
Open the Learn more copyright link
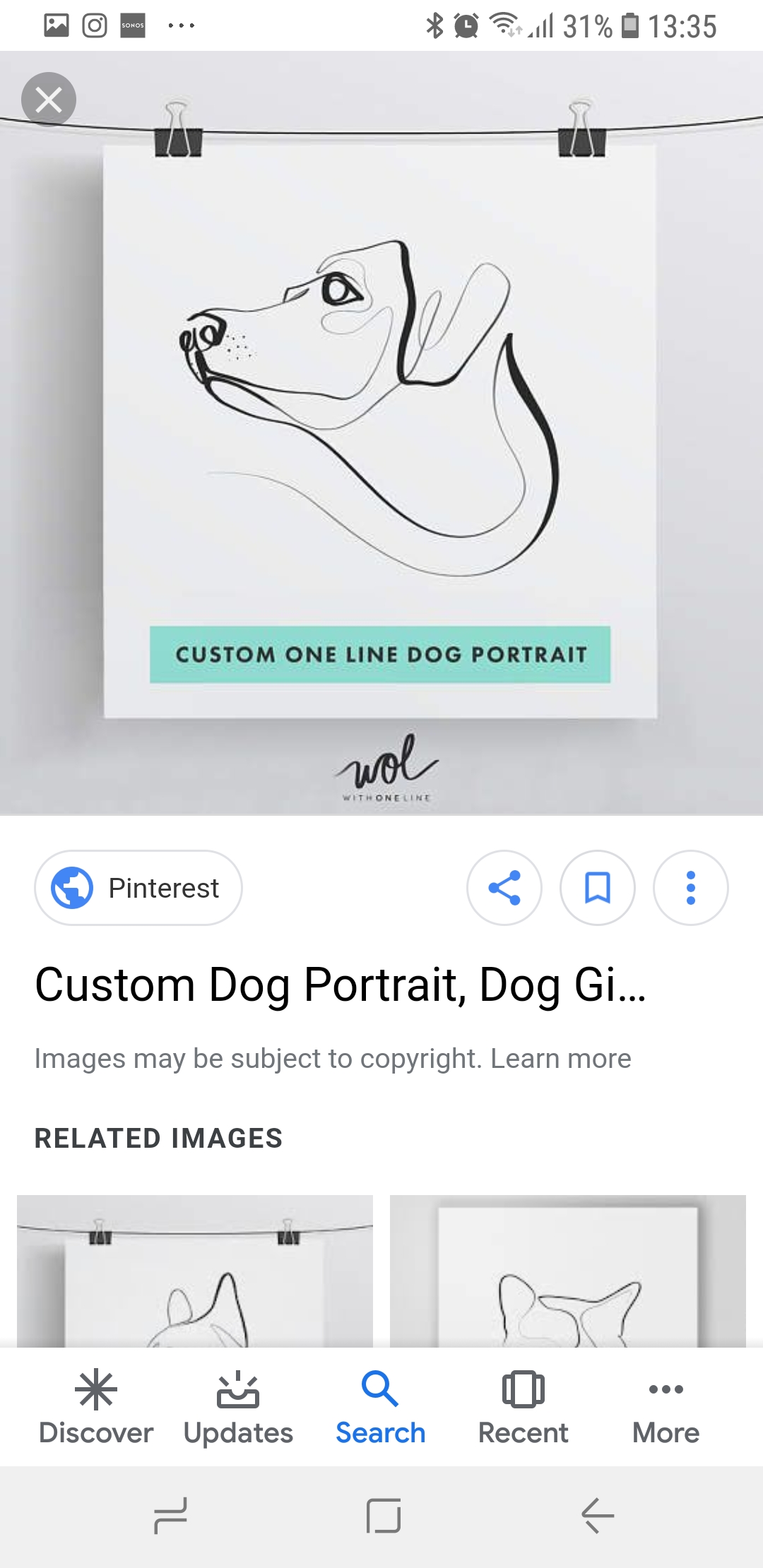[560, 1059]
